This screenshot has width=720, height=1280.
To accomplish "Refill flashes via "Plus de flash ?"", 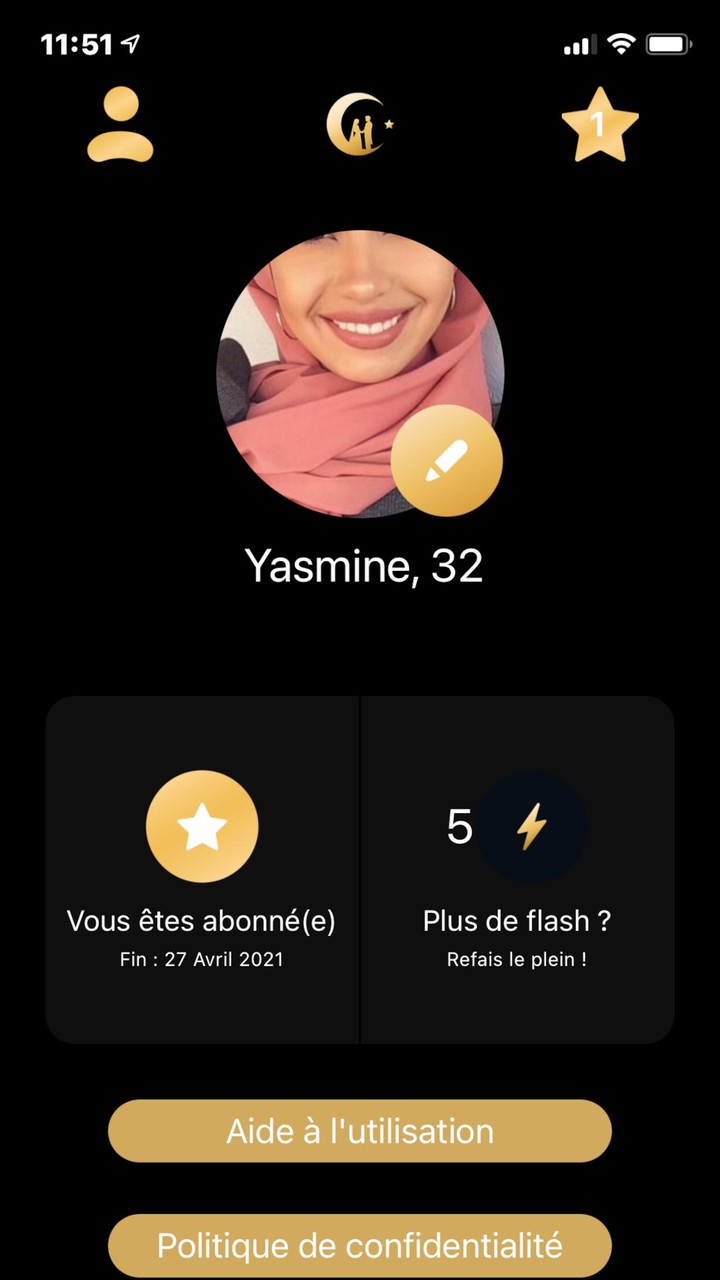I will pos(517,870).
